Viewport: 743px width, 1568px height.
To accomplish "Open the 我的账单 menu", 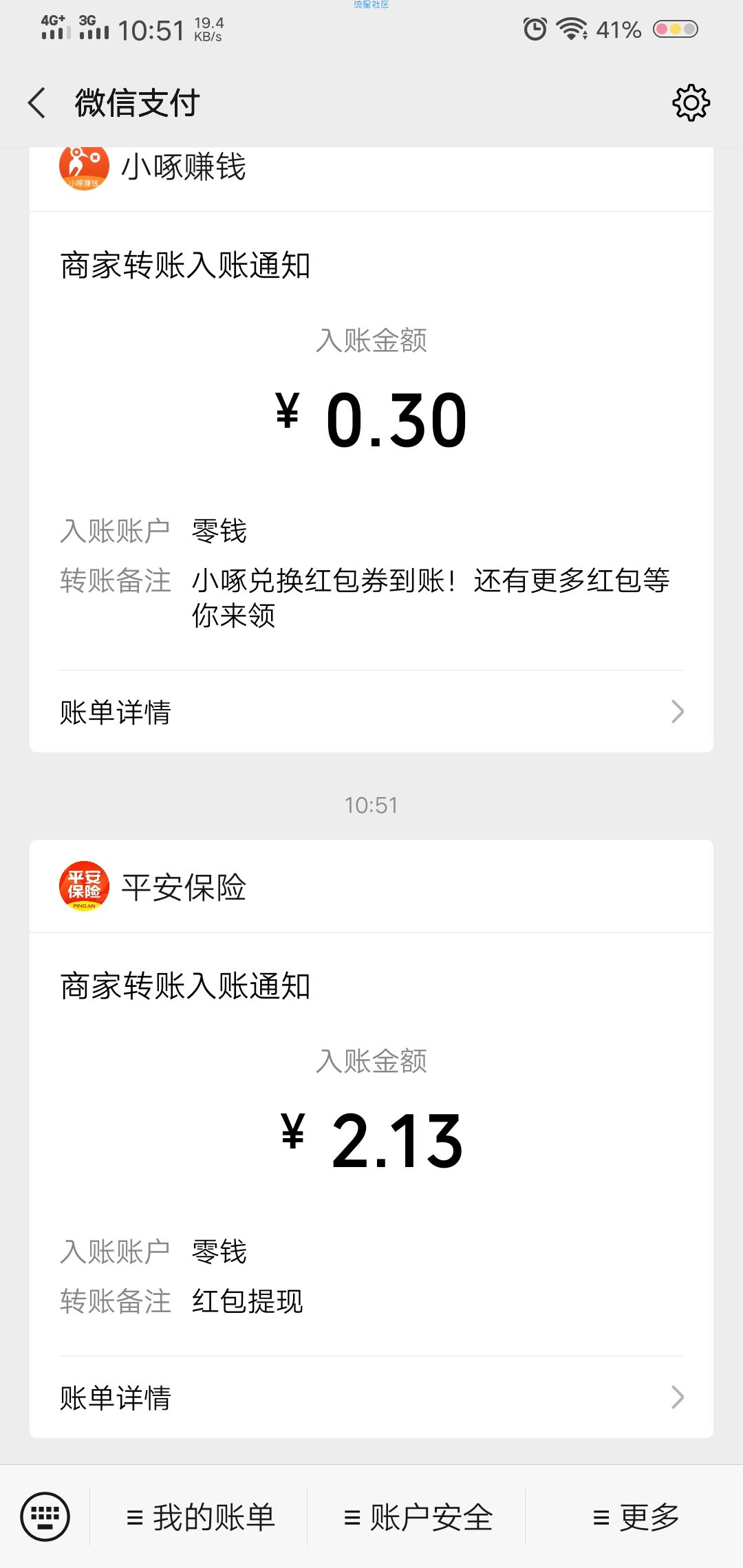I will coord(200,1517).
